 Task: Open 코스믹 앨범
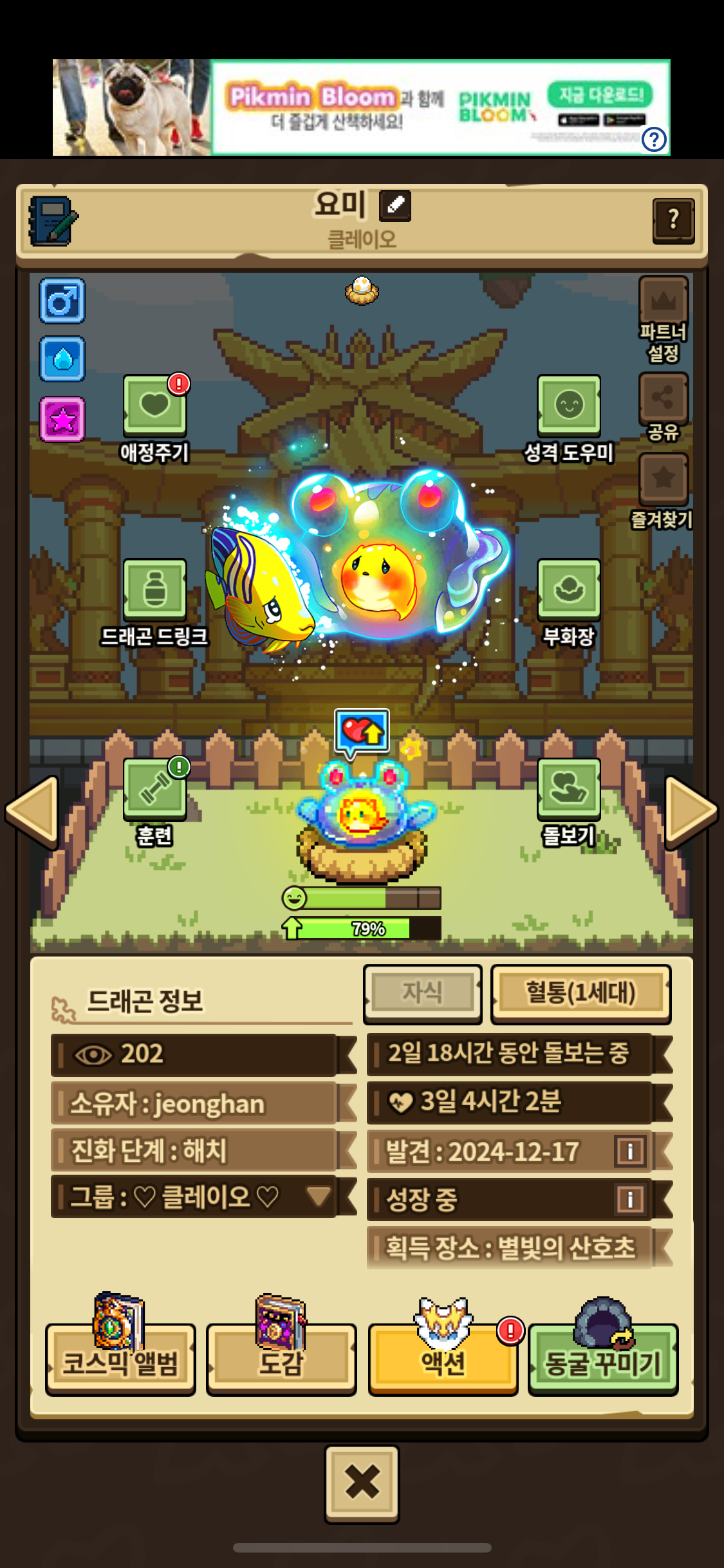(x=120, y=1359)
